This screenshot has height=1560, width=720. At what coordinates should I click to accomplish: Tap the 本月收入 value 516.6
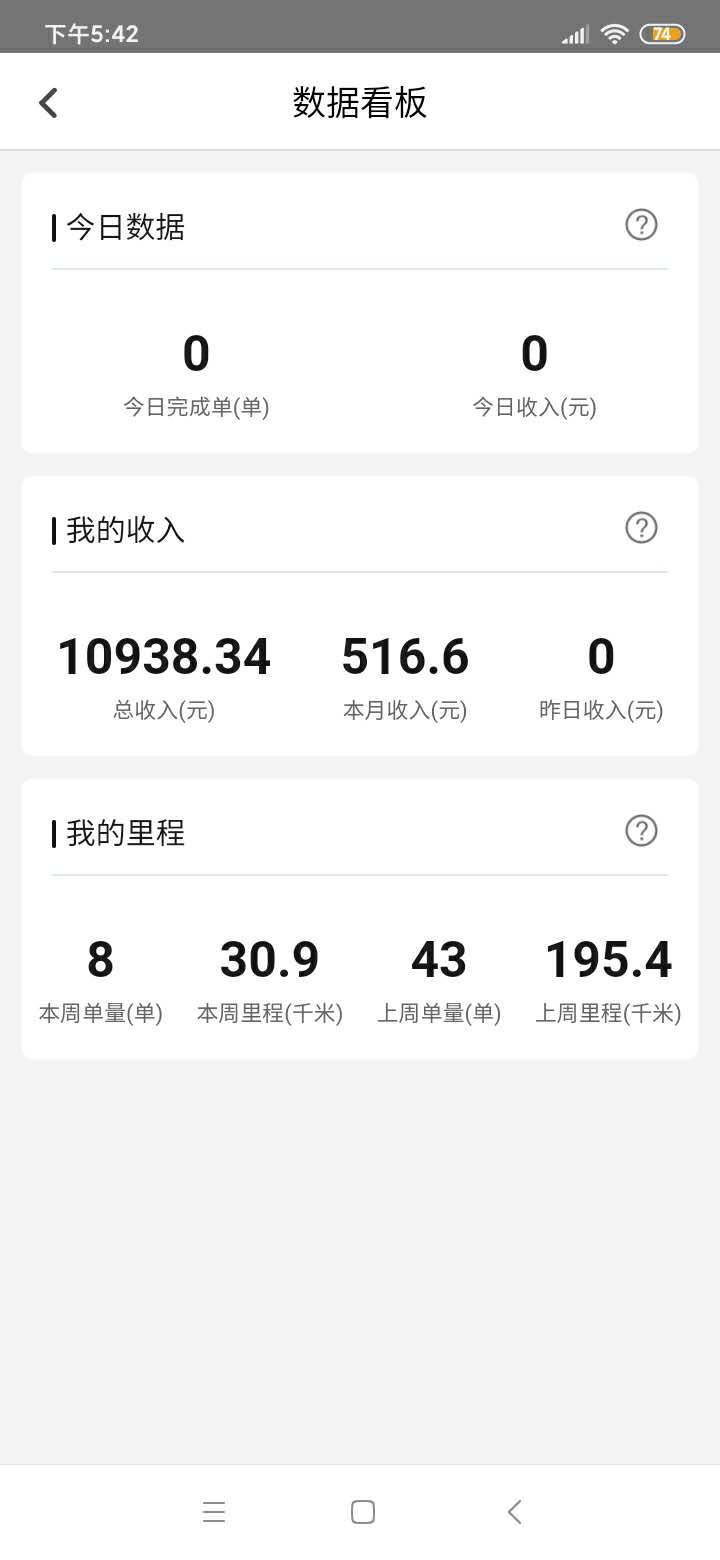tap(404, 656)
